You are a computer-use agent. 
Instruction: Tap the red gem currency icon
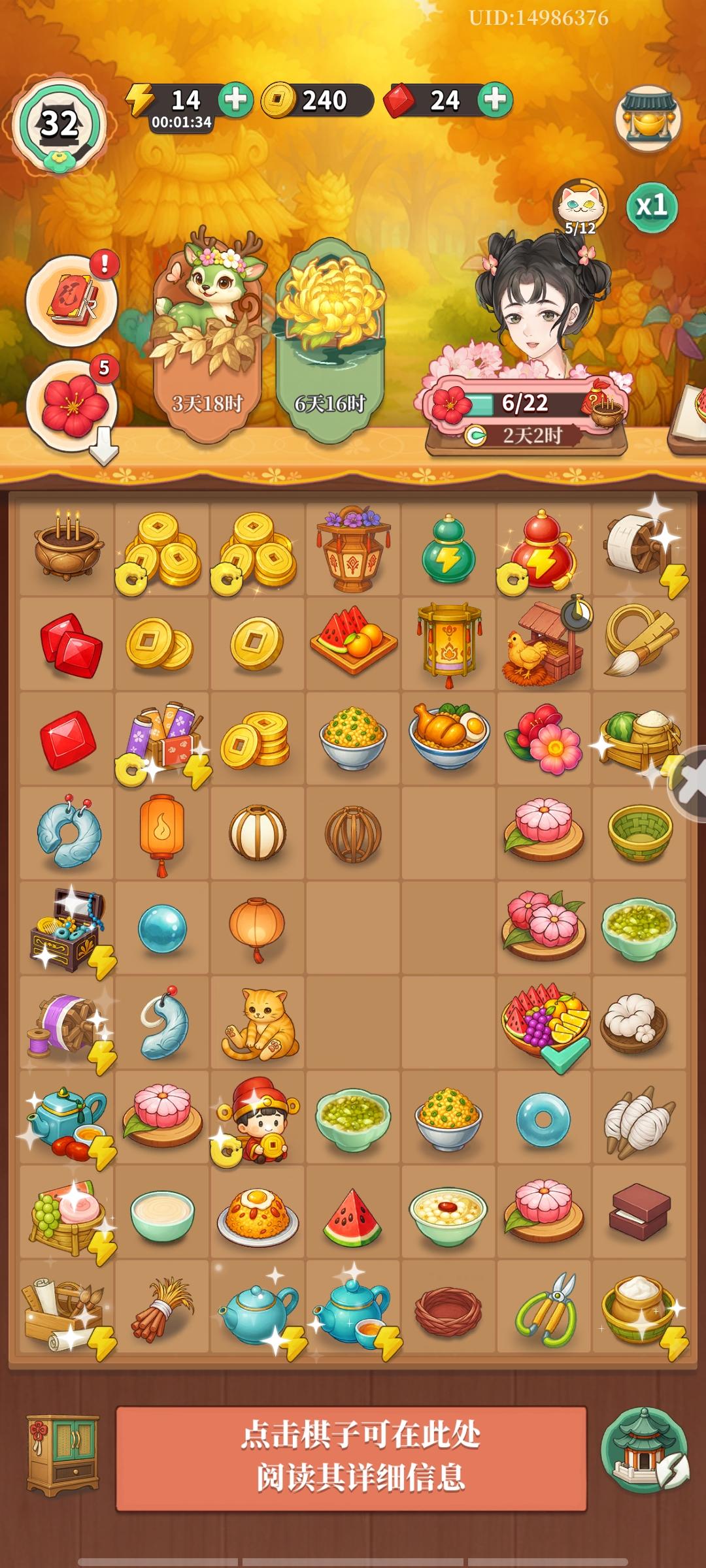coord(399,99)
